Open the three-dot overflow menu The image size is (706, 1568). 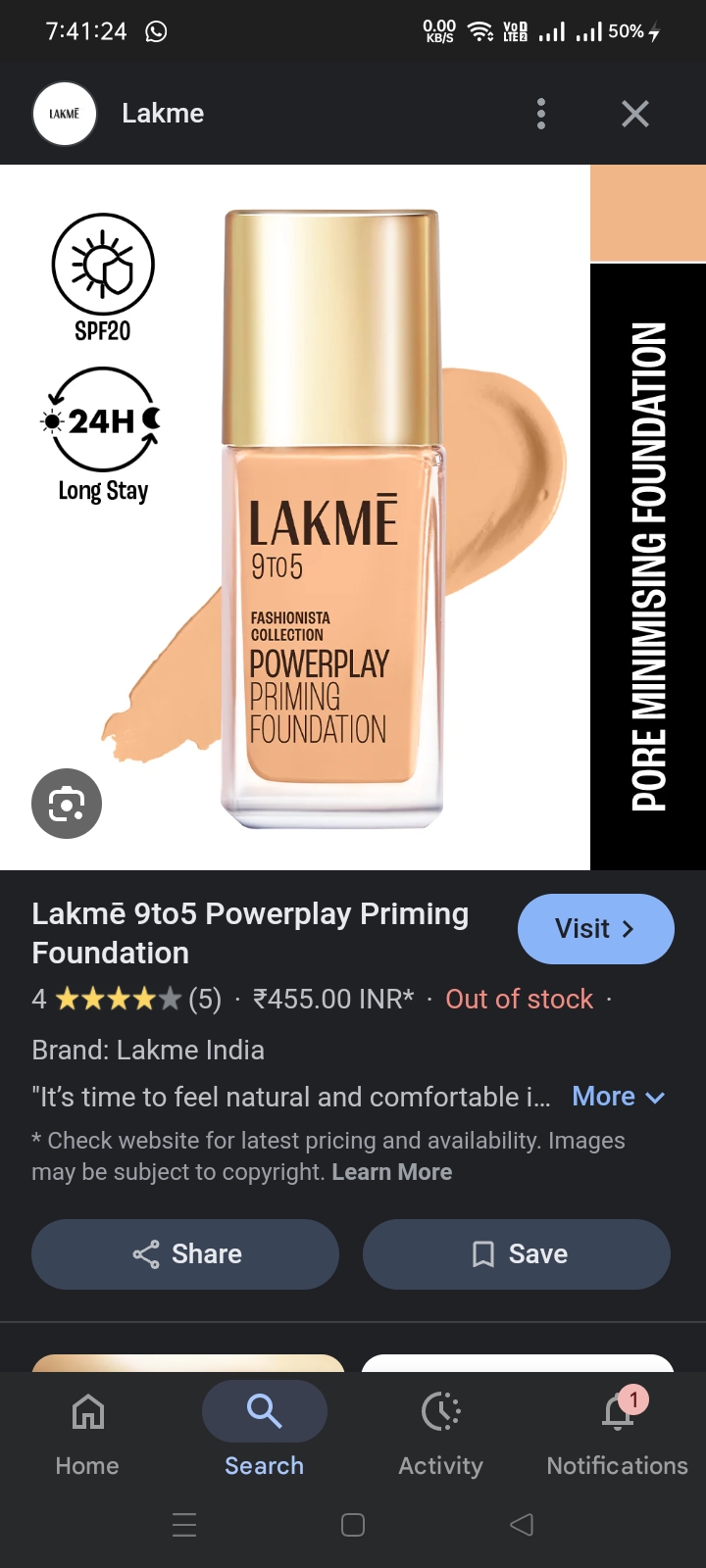point(541,114)
